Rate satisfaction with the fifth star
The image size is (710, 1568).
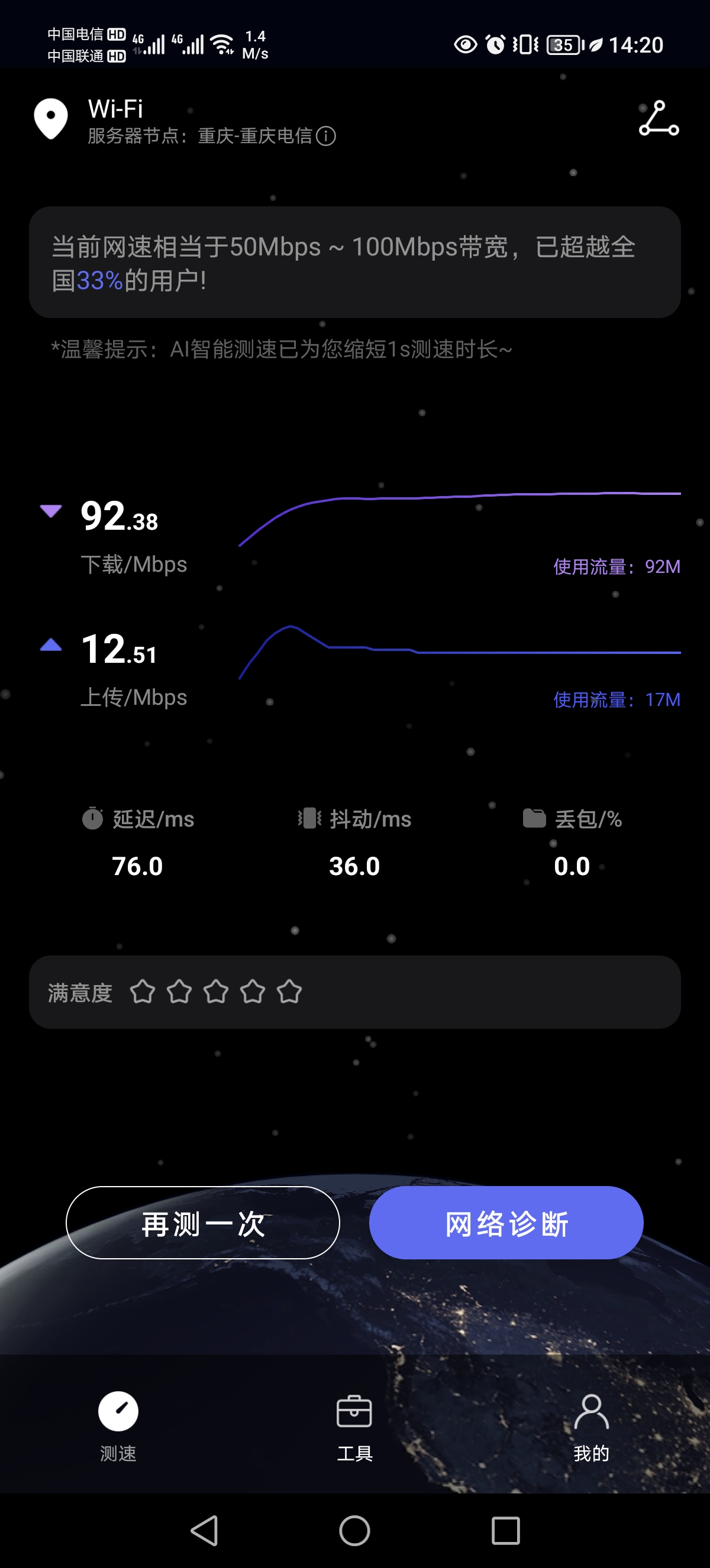click(x=289, y=992)
